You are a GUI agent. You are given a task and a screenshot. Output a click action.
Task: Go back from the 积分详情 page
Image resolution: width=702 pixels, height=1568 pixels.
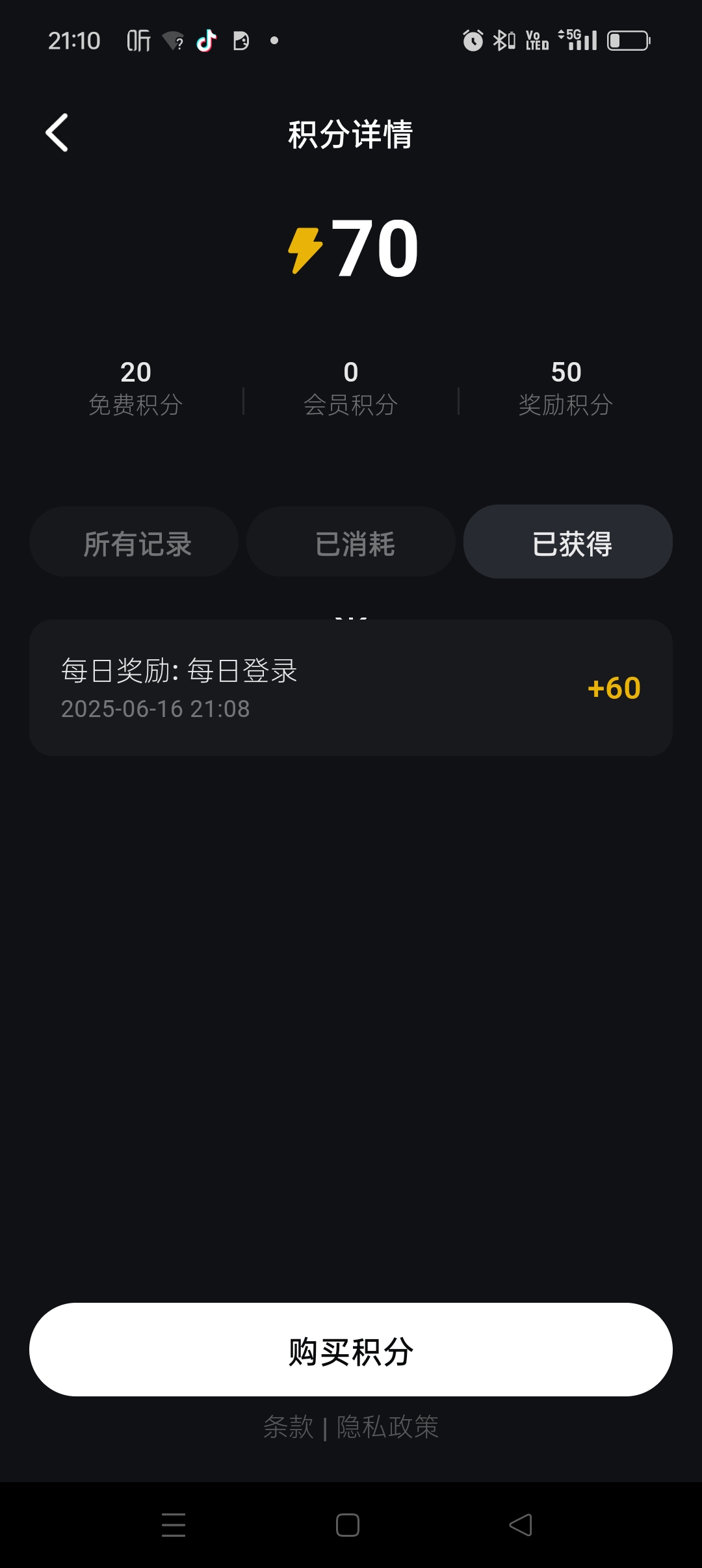coord(57,133)
